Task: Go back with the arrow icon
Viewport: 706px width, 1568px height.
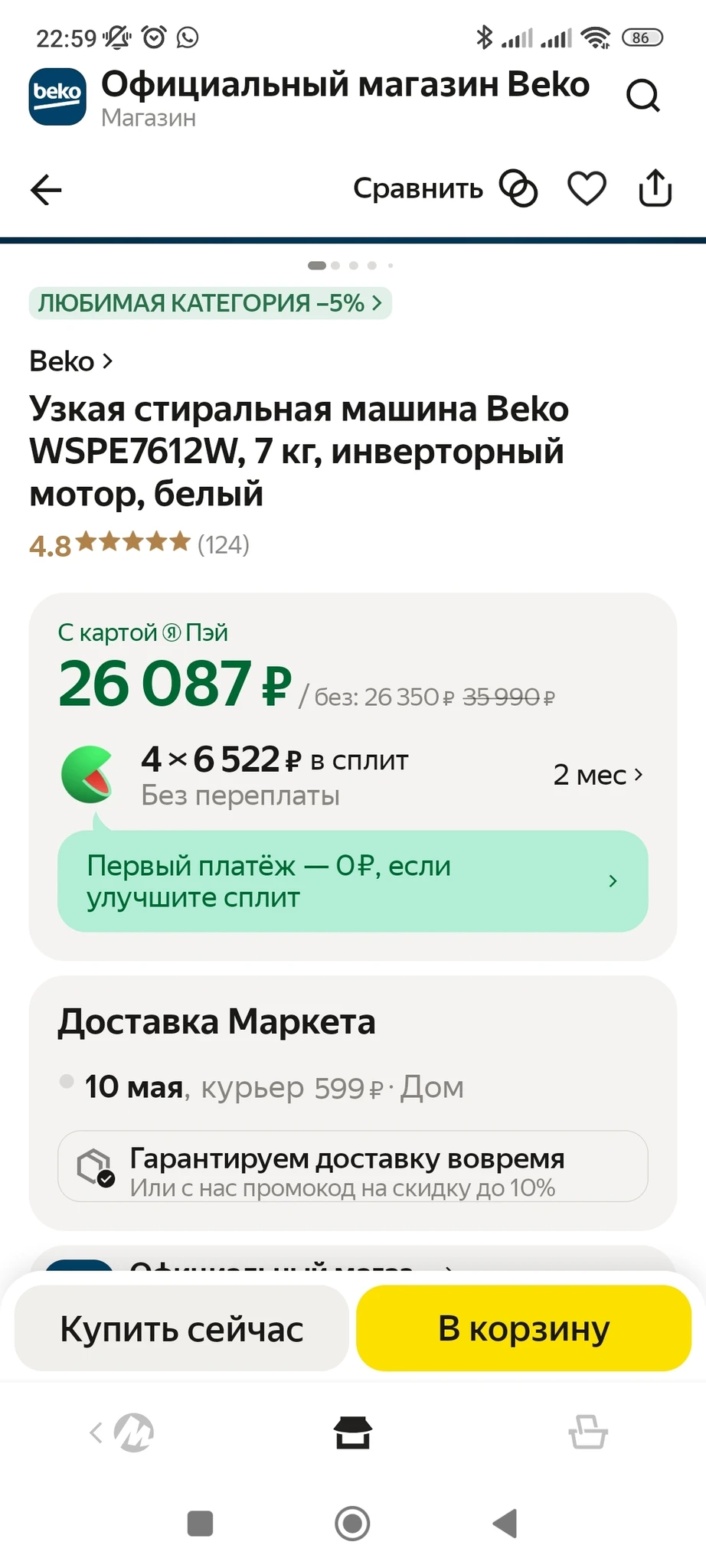Action: click(46, 190)
